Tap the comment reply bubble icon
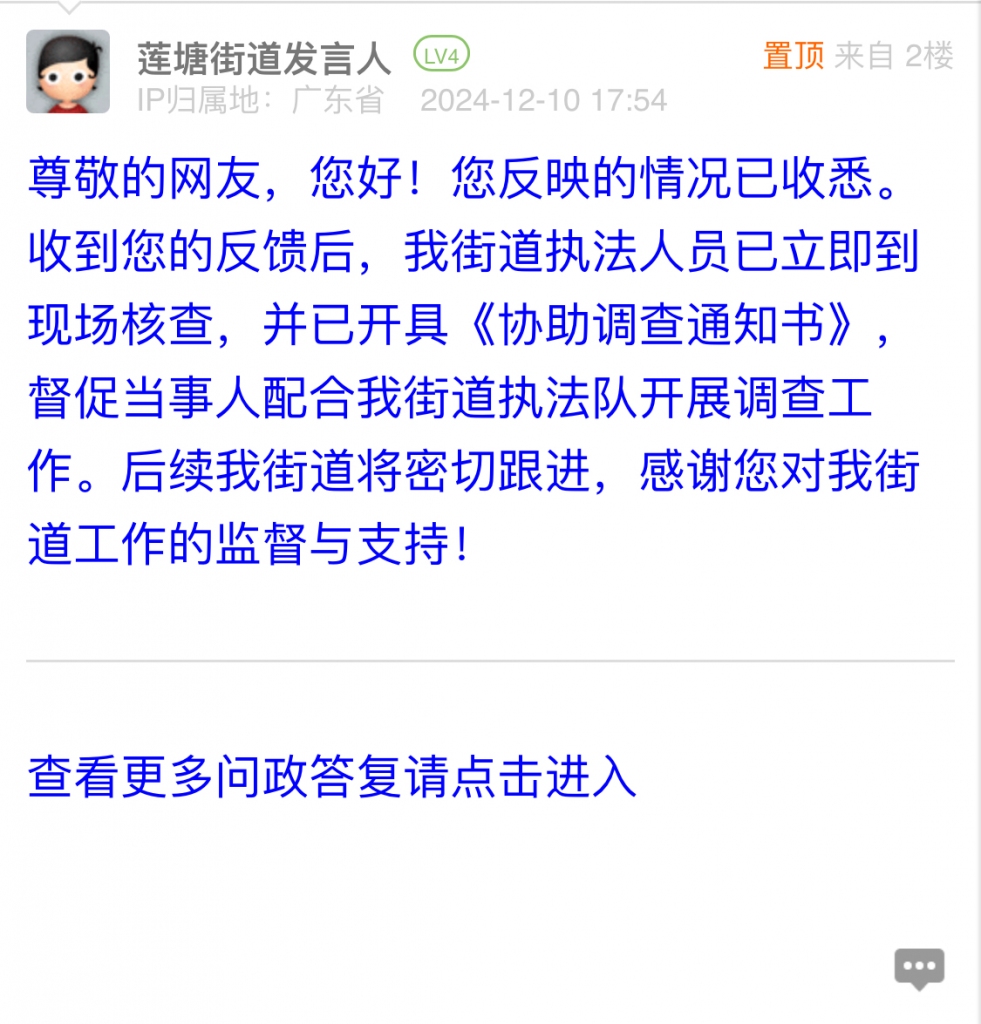 point(918,967)
